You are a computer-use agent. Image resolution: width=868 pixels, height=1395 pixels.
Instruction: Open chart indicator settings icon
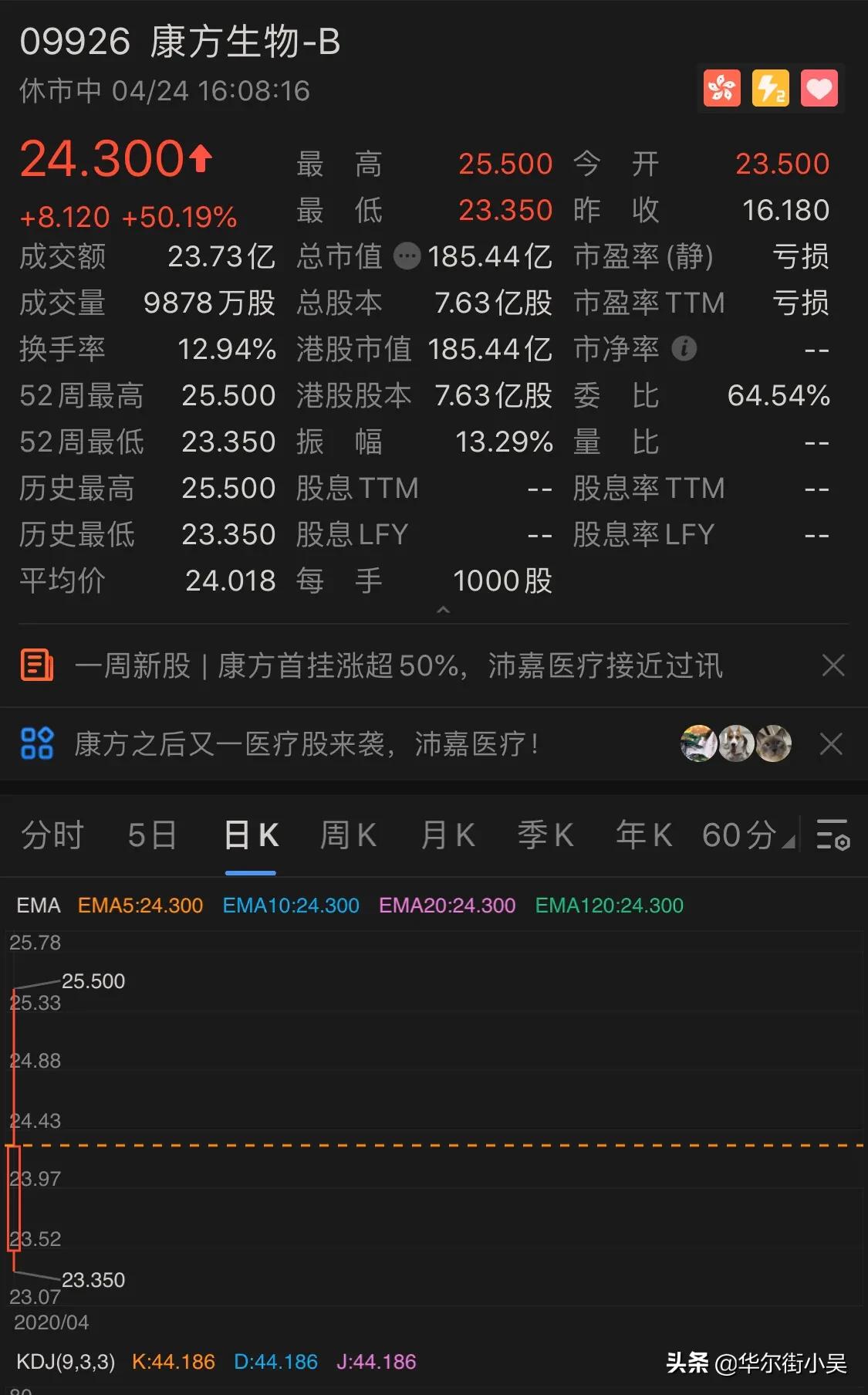coord(831,835)
